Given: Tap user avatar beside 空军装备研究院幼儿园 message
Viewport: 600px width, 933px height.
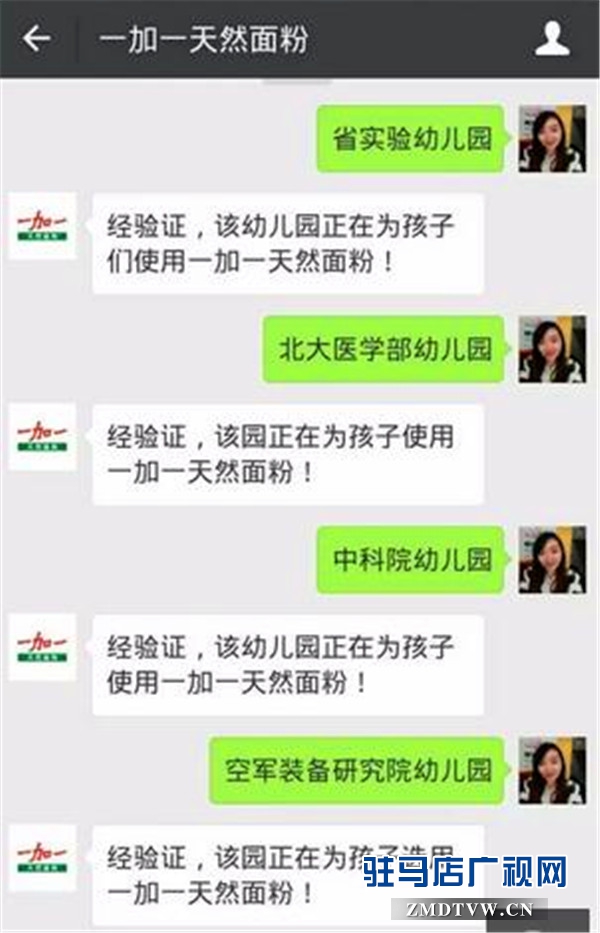Looking at the screenshot, I should click(551, 770).
